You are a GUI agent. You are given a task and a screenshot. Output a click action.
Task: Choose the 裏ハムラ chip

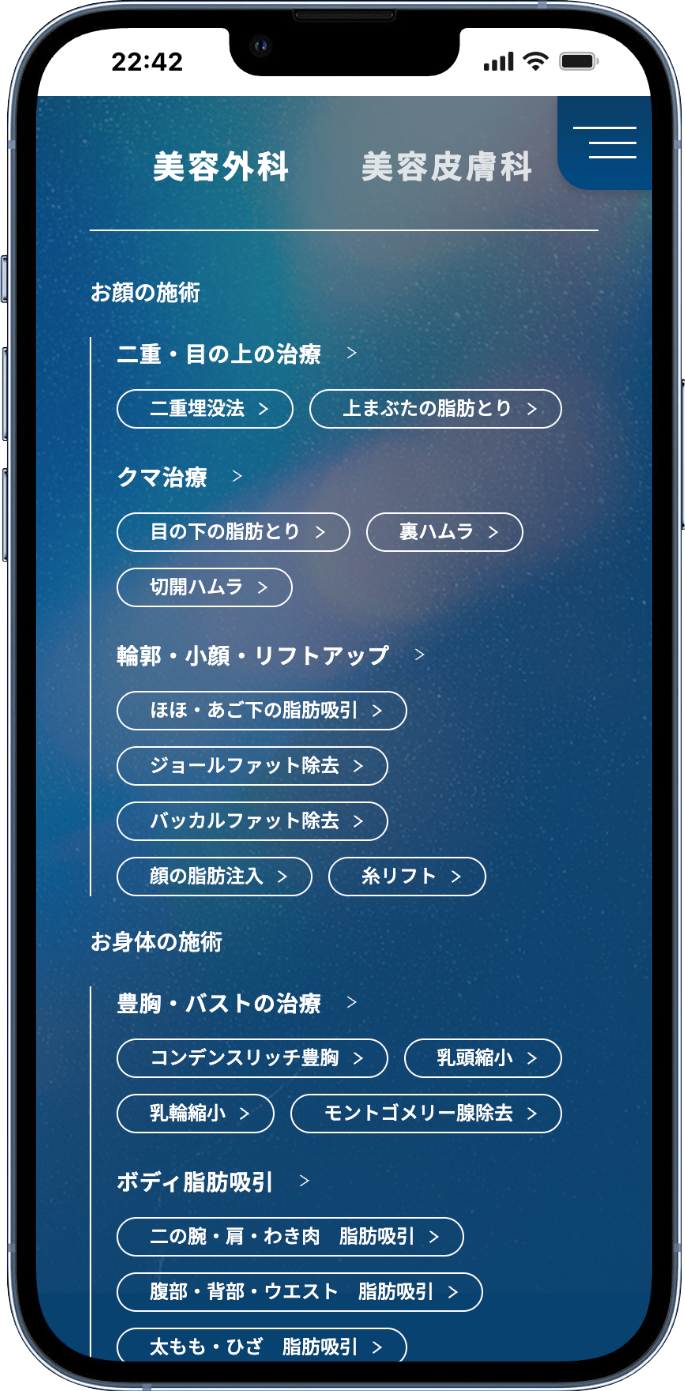(444, 532)
